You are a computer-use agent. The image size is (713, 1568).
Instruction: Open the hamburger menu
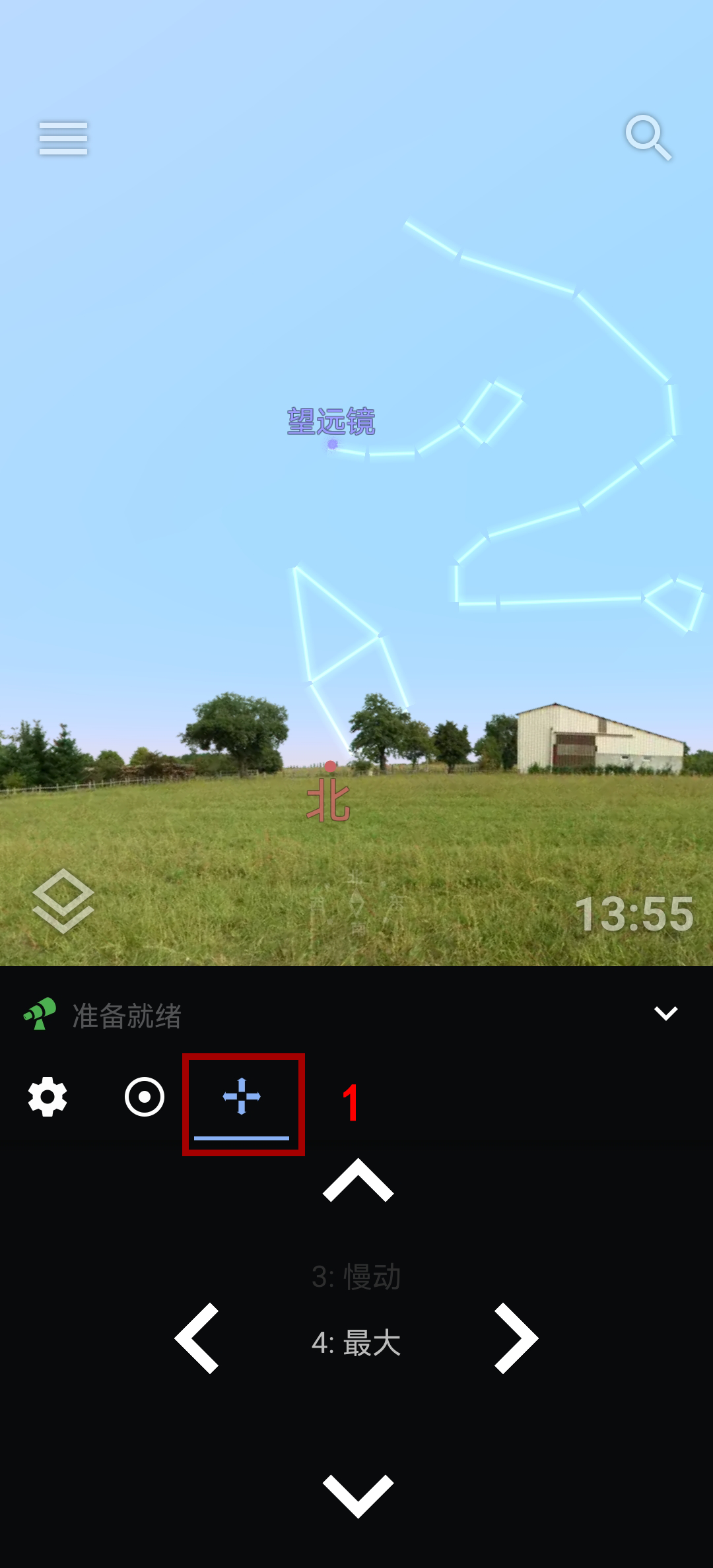point(63,138)
